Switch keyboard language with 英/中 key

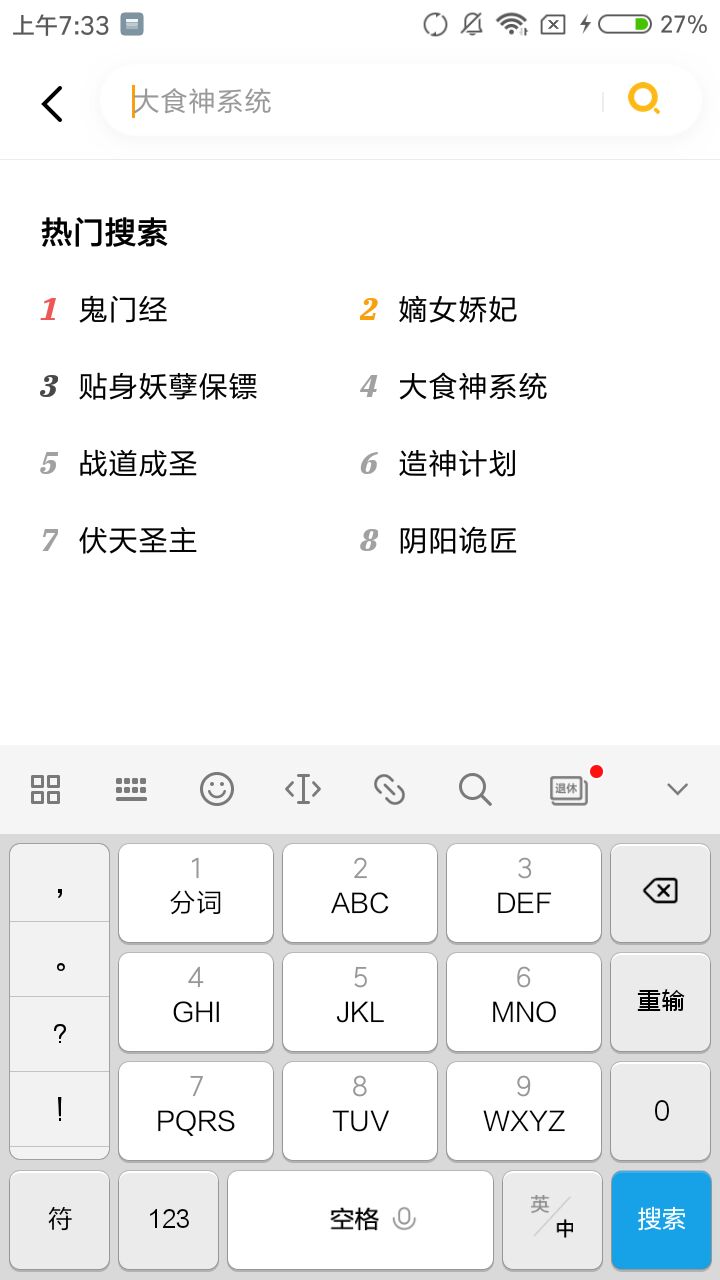[x=552, y=1219]
